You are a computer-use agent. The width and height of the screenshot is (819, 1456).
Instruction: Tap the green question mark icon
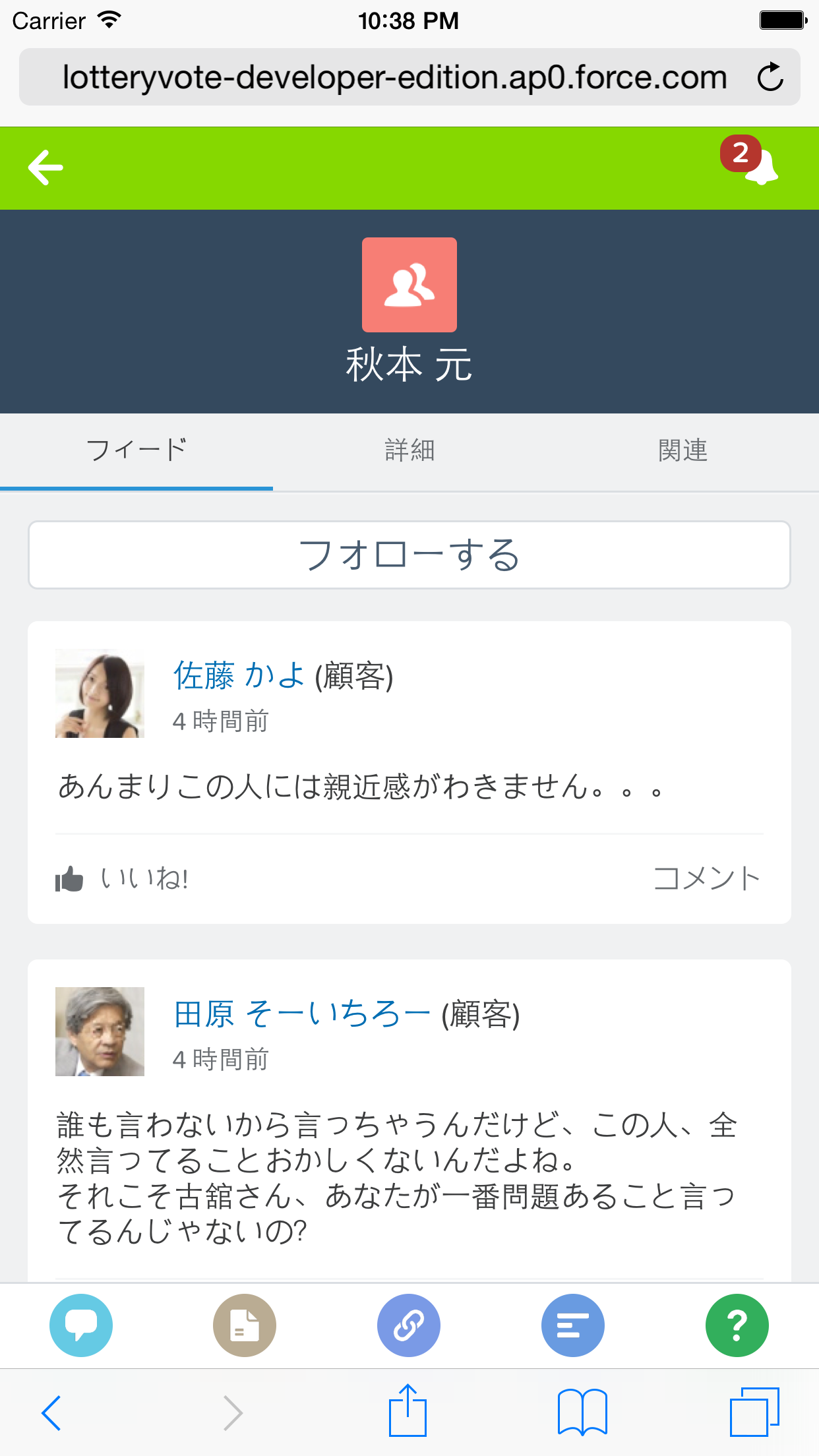[x=737, y=1325]
